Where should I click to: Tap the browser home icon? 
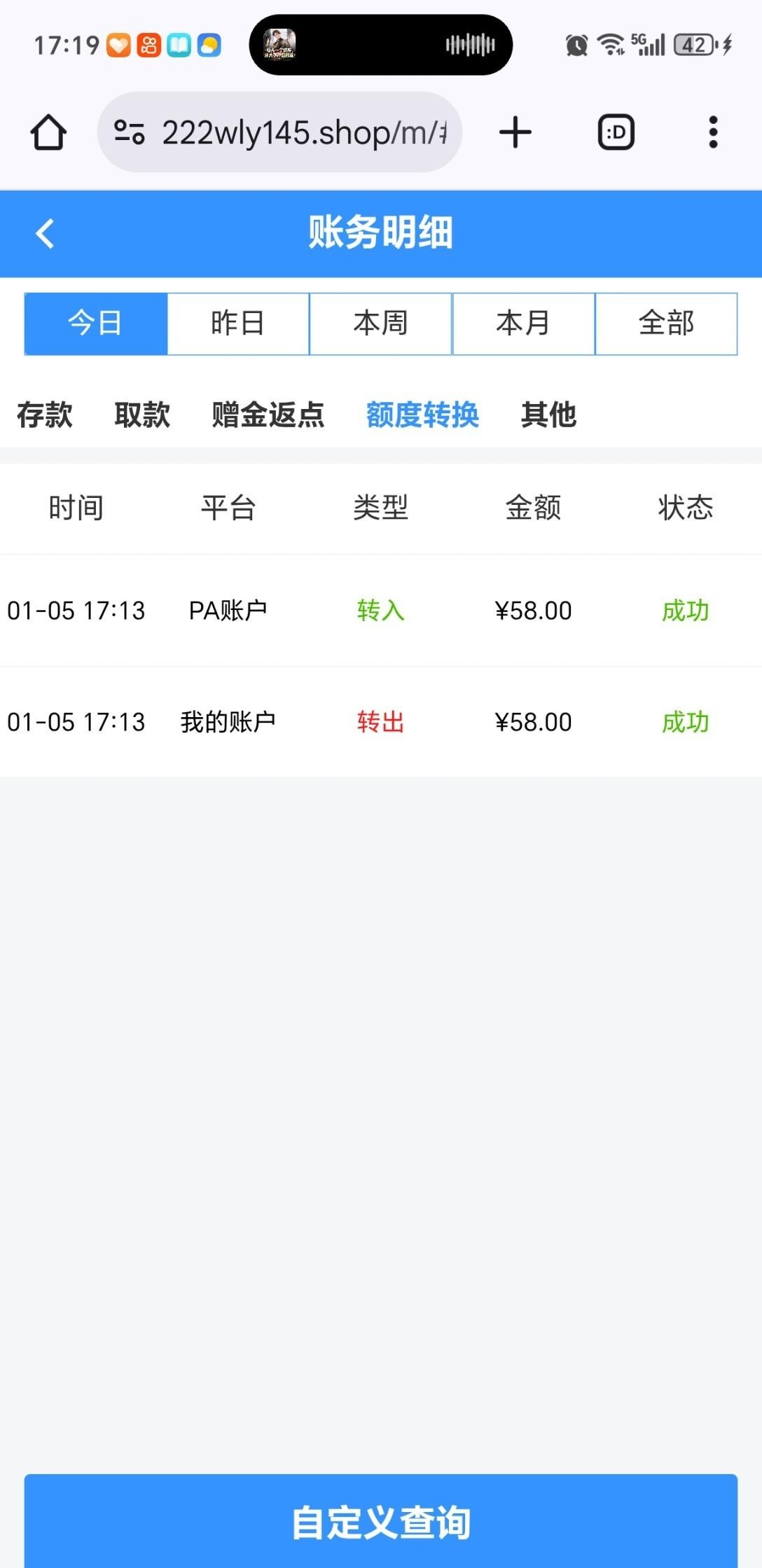point(48,132)
